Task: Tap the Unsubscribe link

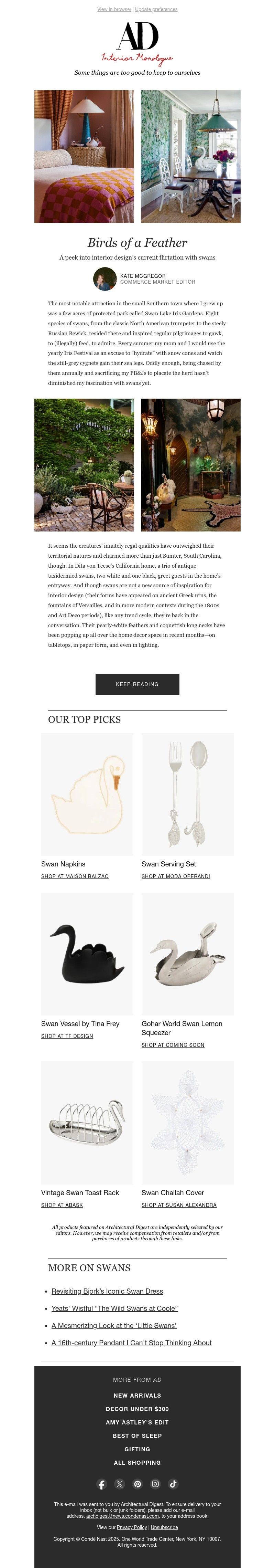Action: pos(164,1527)
